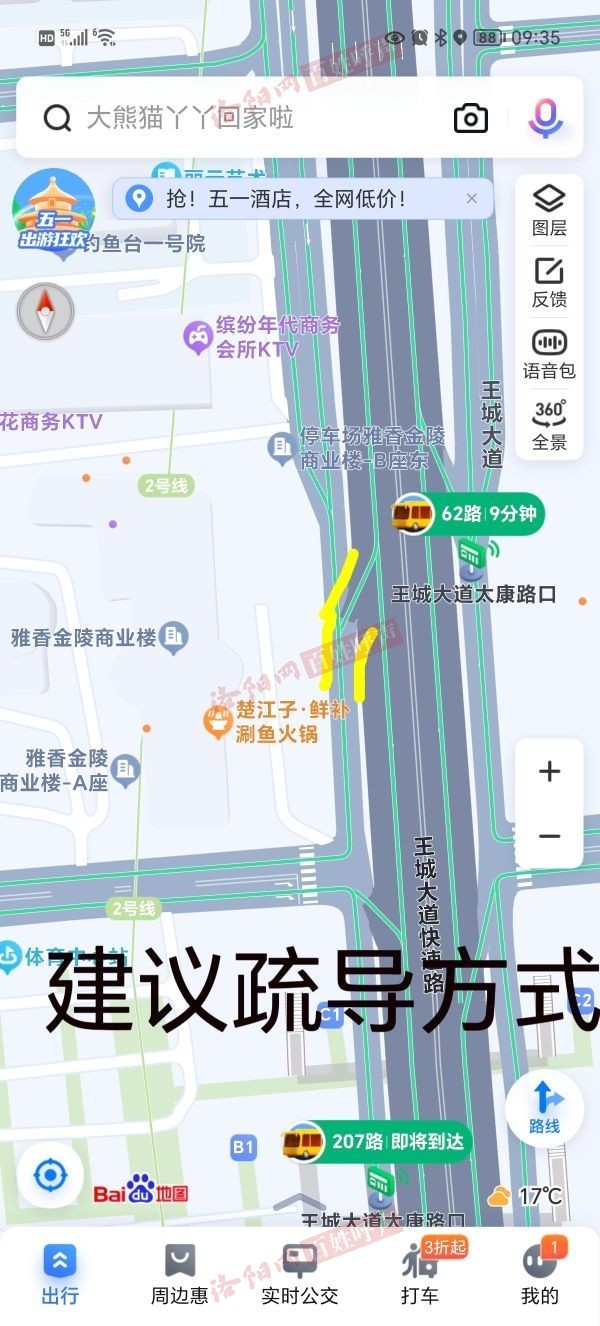Open the 五一酒店 low-price hotel banner

click(290, 199)
